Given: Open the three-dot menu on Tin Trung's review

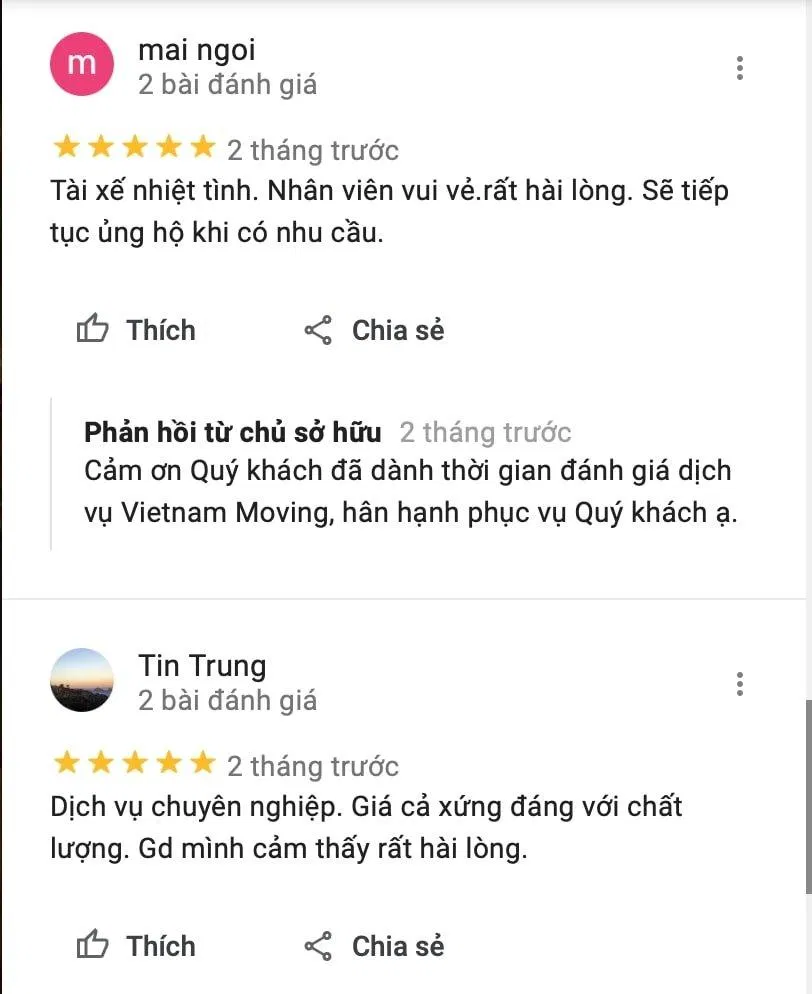Looking at the screenshot, I should pyautogui.click(x=740, y=684).
